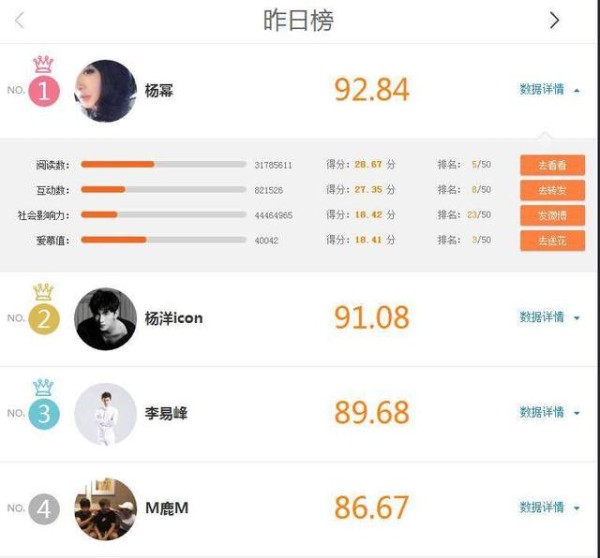Expand 数据详情 for 杨洋icon
Image resolution: width=600 pixels, height=558 pixels.
point(549,317)
